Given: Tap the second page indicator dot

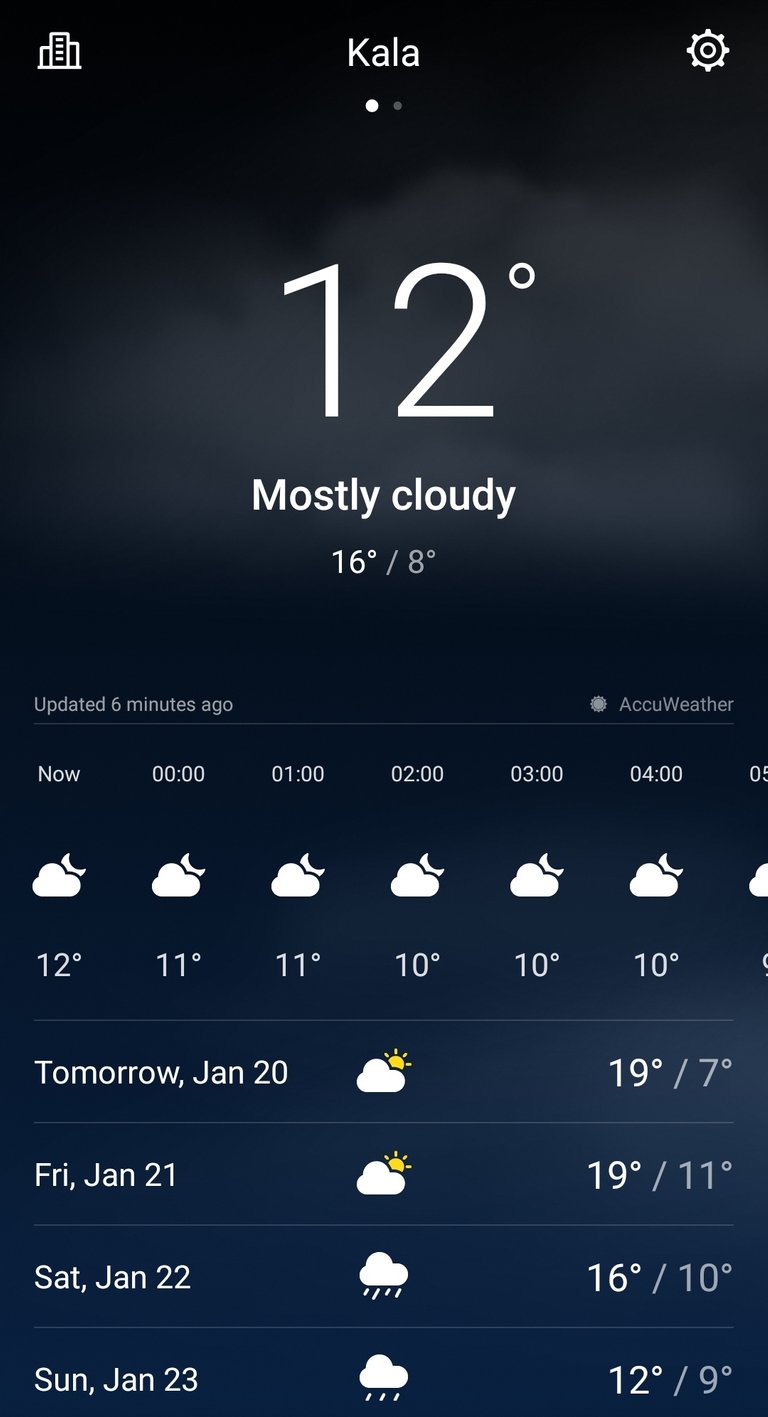Looking at the screenshot, I should pos(398,105).
